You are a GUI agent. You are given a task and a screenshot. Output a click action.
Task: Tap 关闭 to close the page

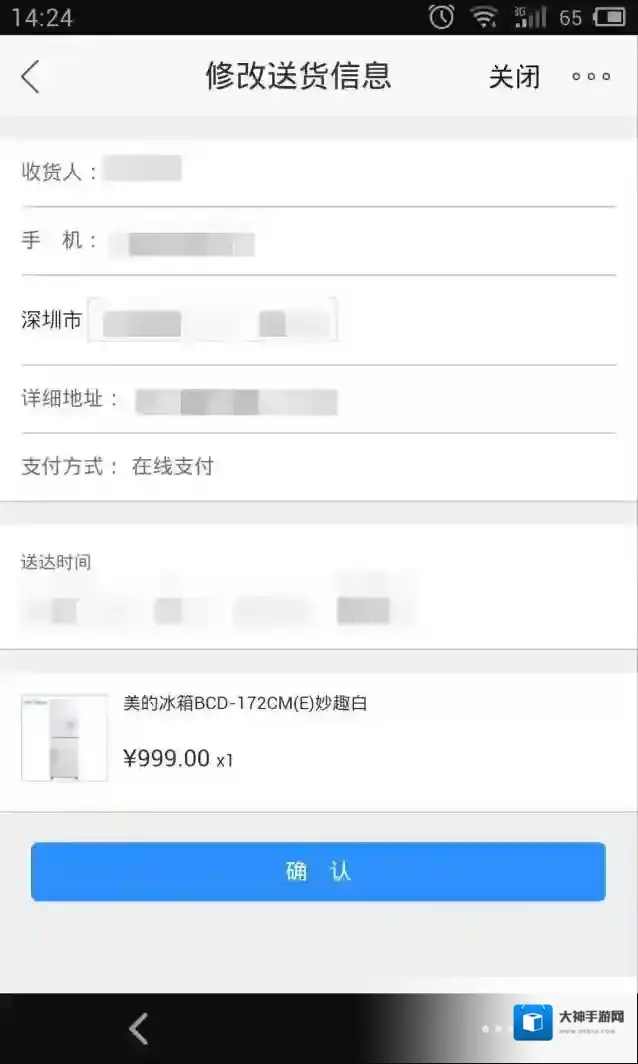pos(514,77)
